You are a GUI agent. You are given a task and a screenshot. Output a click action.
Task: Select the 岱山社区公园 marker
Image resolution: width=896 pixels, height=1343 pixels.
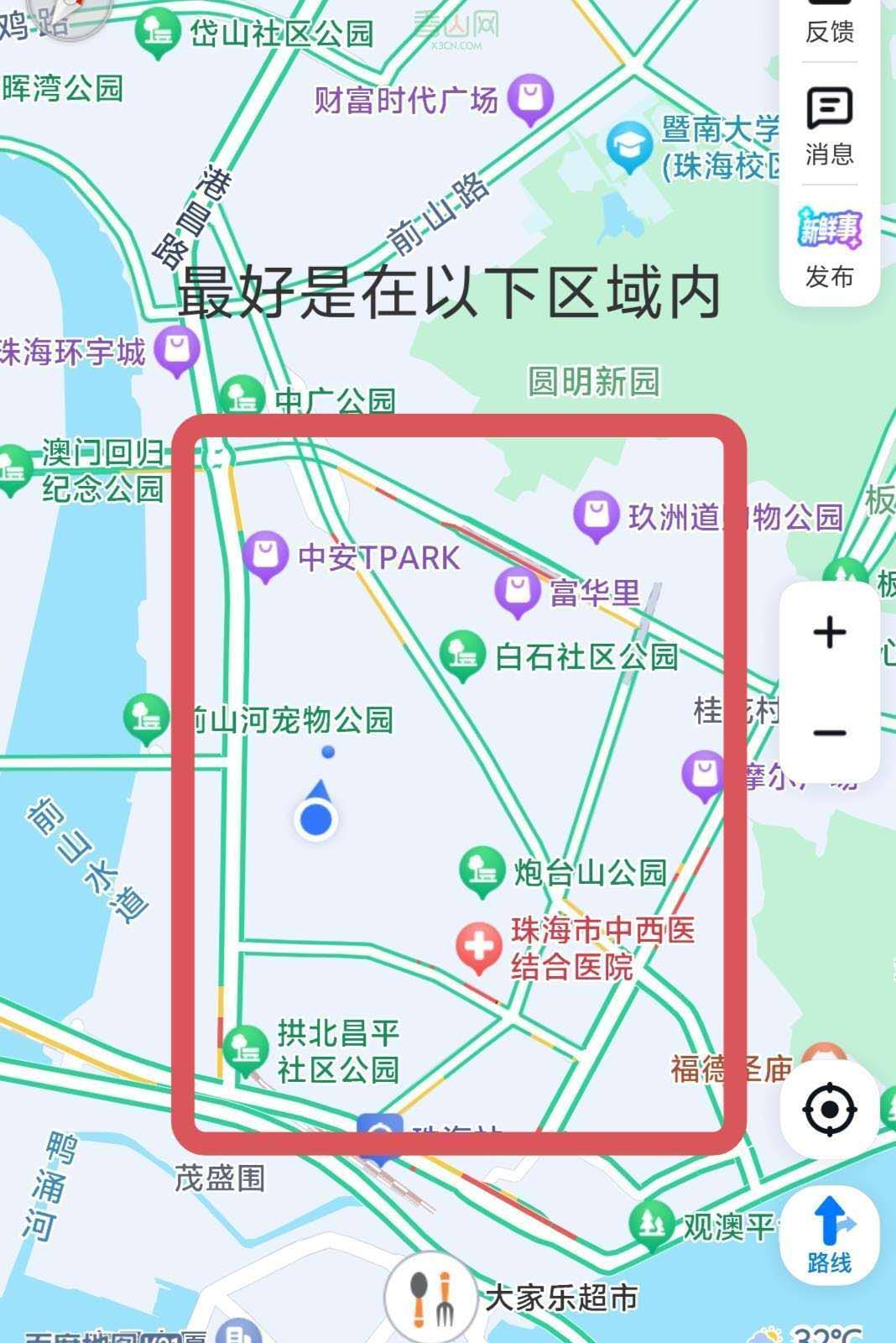pos(157,32)
